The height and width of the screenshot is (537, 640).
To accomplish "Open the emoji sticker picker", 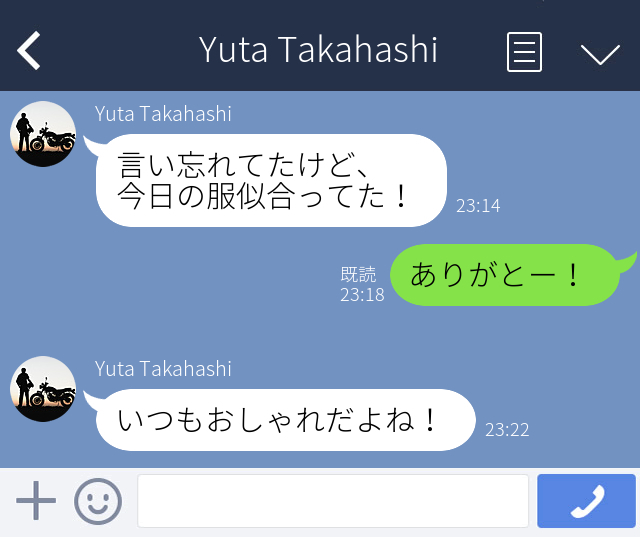I will point(98,500).
